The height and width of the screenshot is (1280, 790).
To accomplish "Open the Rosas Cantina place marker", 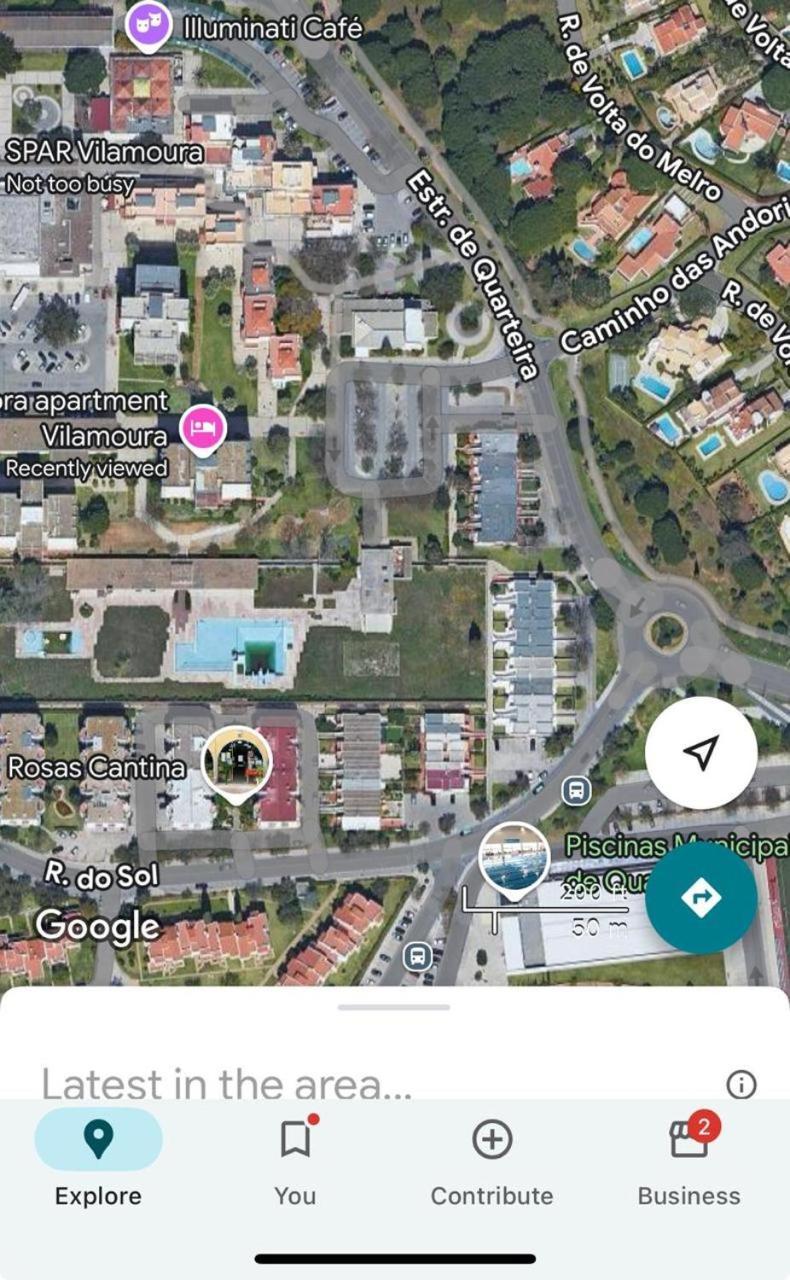I will 236,763.
